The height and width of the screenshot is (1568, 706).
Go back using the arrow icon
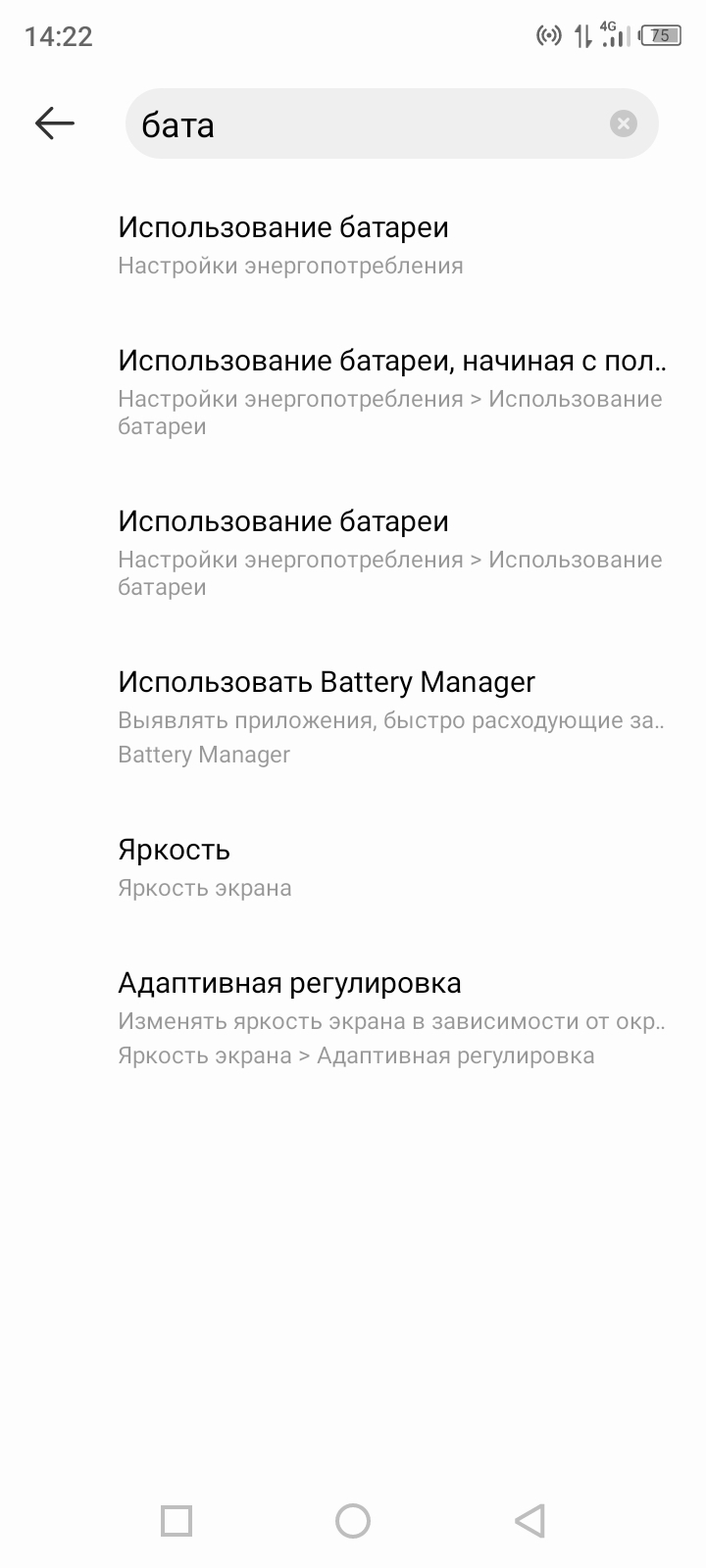(55, 123)
